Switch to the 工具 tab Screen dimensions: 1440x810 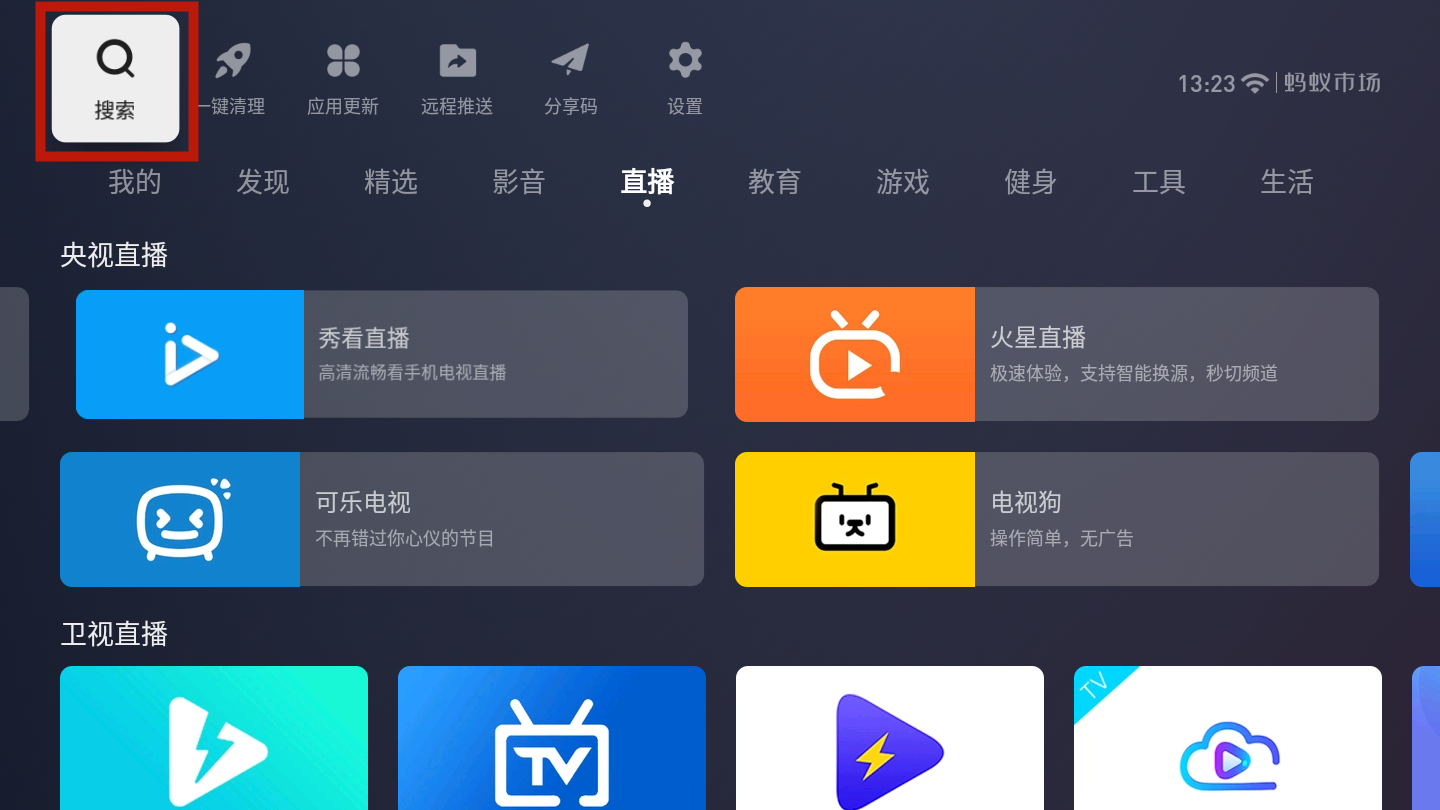click(1159, 182)
